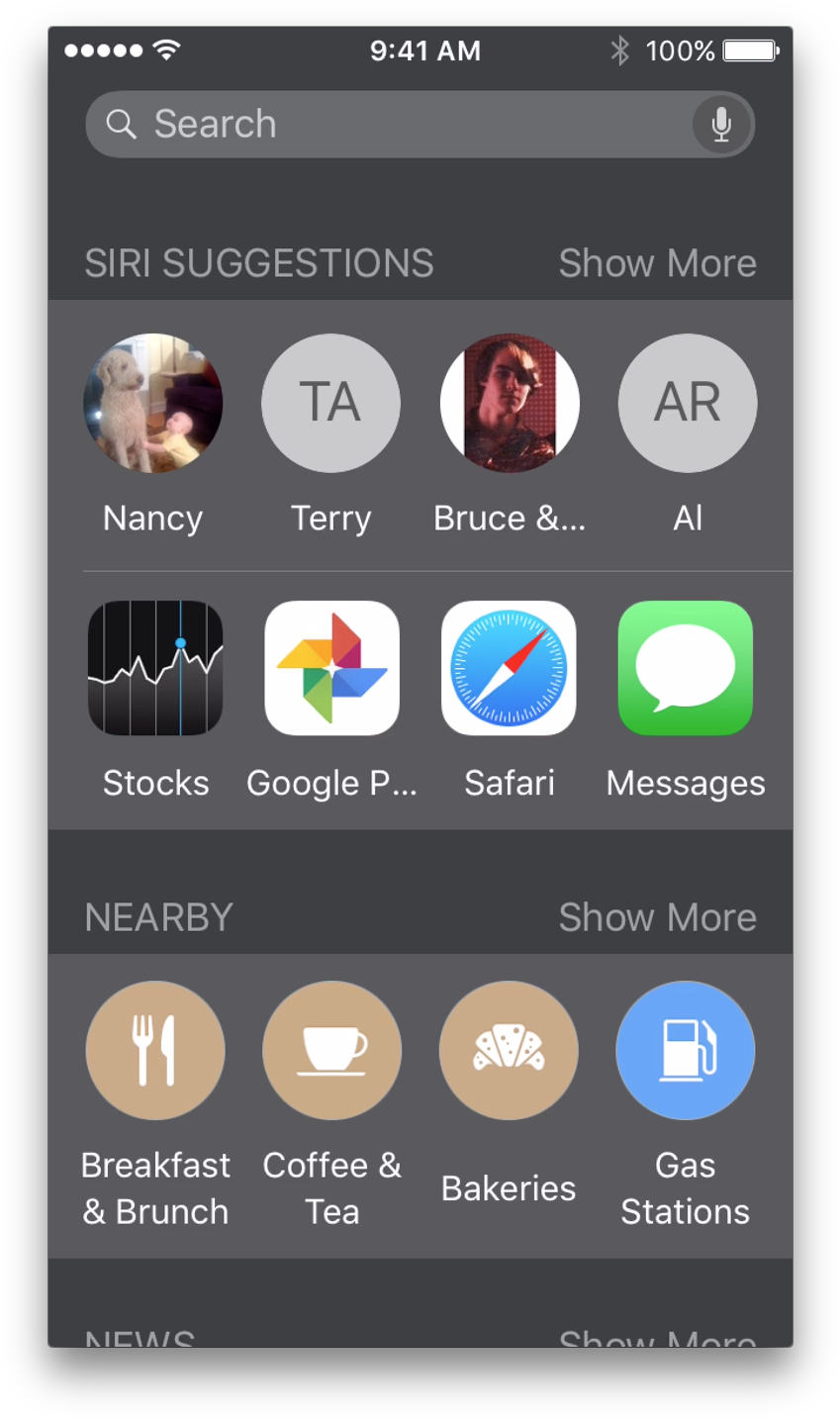Viewport: 840px width, 1420px height.
Task: Show more Siri Suggestions
Action: (657, 263)
